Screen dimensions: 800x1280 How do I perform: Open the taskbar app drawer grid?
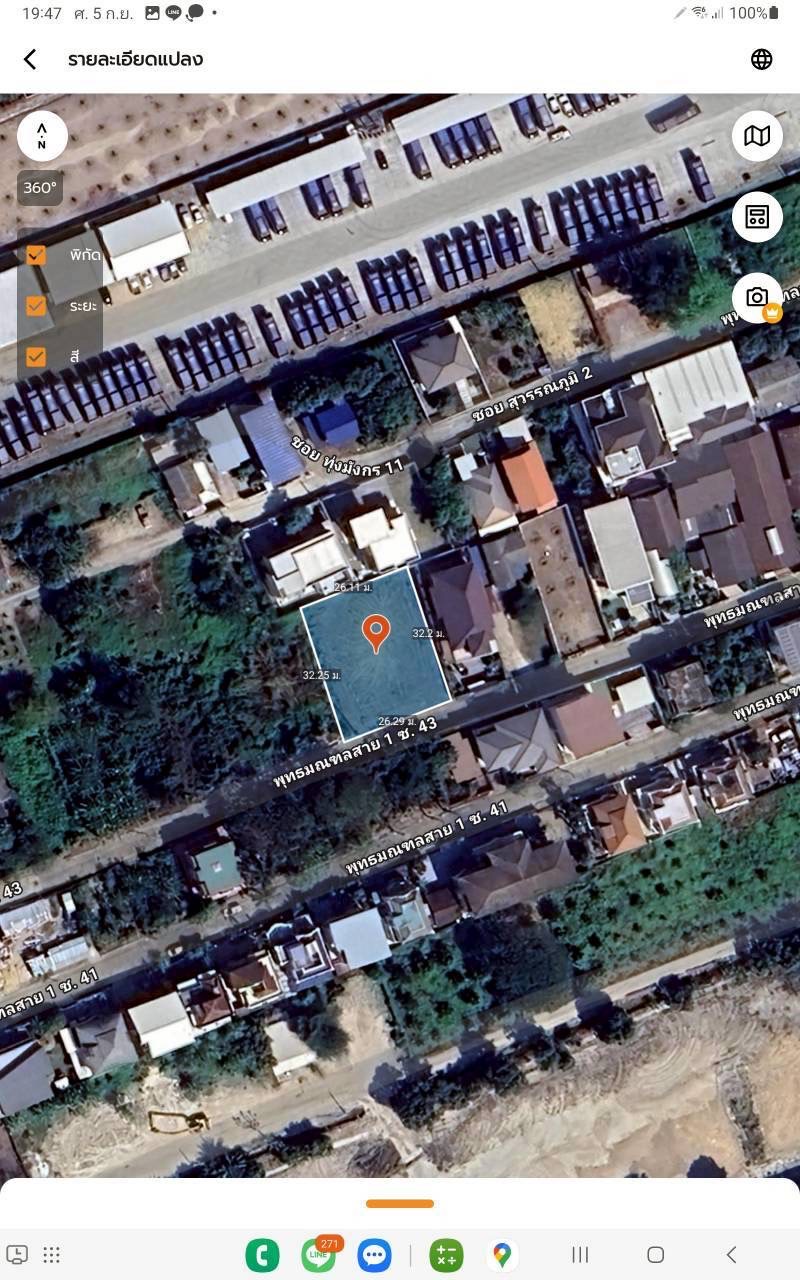[x=52, y=1254]
